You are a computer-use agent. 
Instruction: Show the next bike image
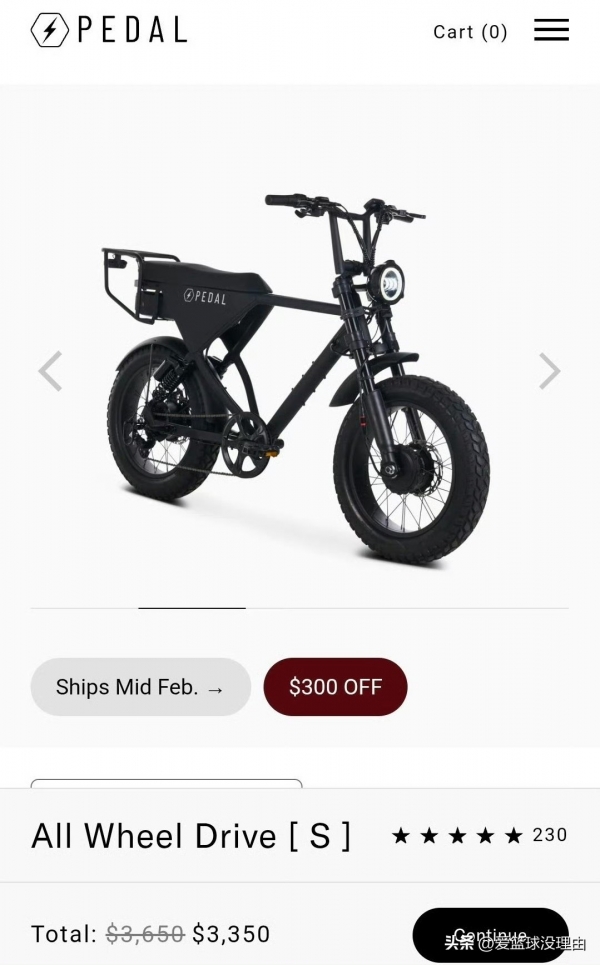click(549, 371)
